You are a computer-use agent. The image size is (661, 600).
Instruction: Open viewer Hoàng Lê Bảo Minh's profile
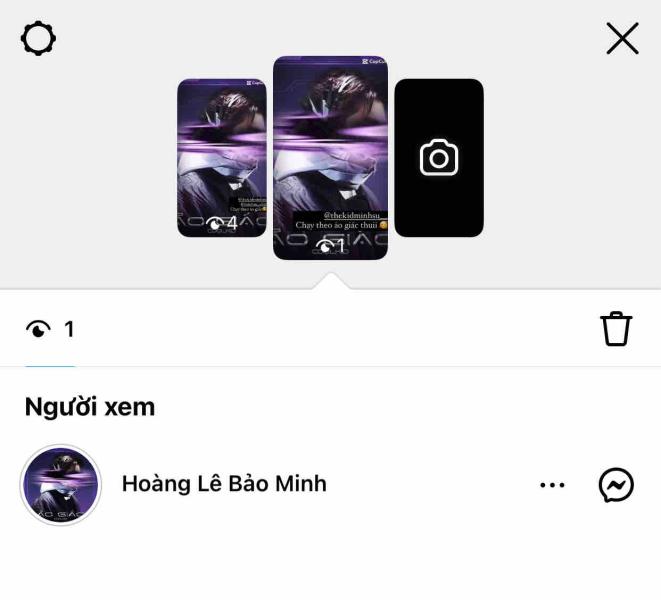(x=62, y=485)
